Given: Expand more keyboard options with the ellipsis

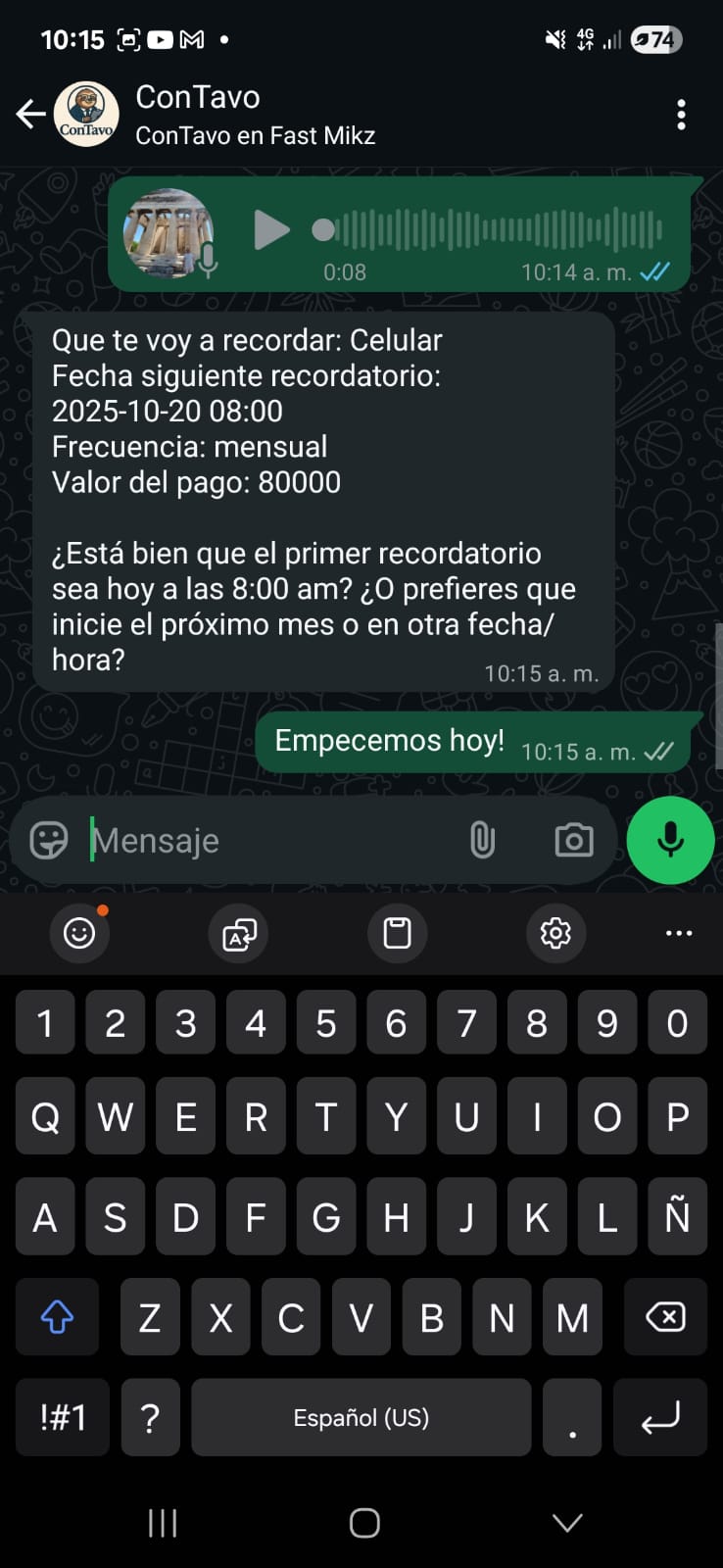Looking at the screenshot, I should click(x=679, y=934).
